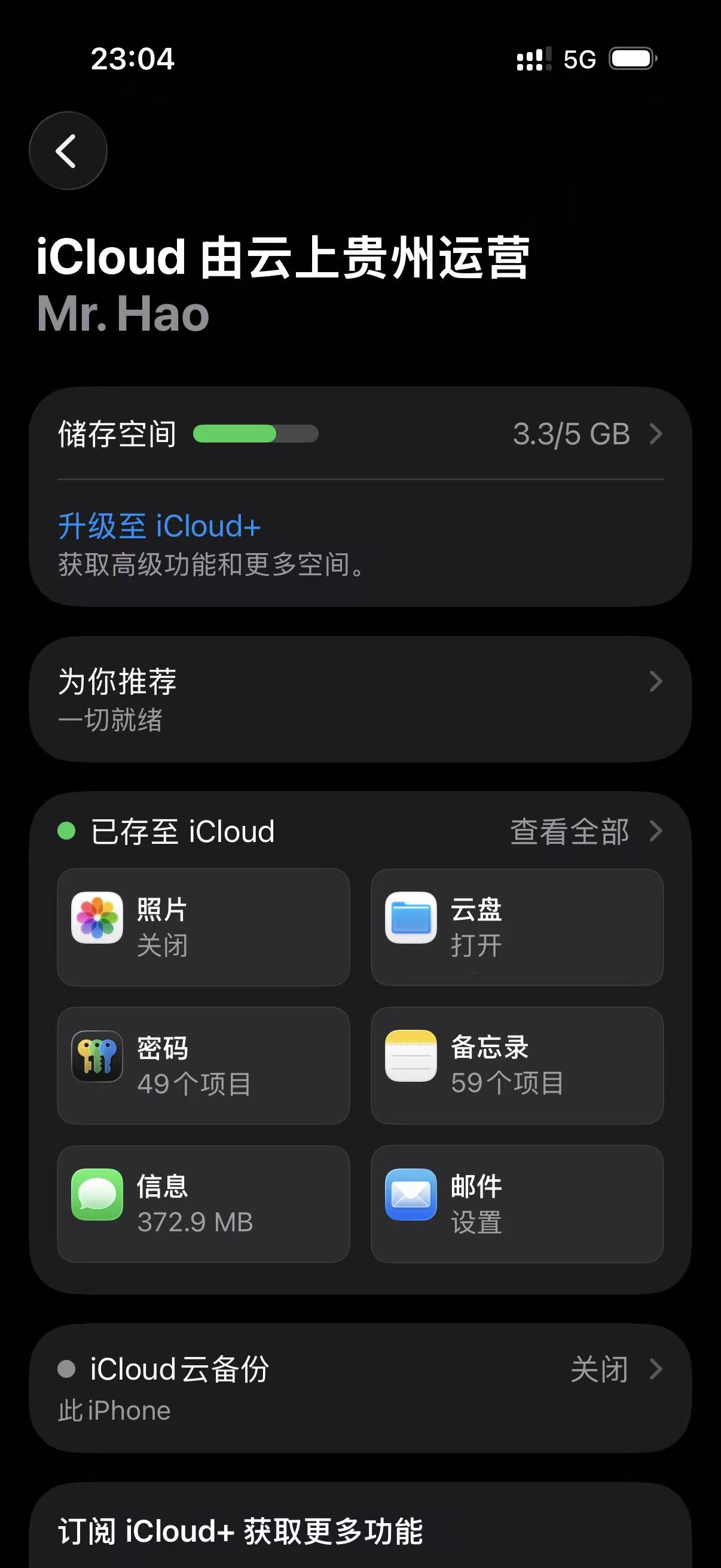
Task: Open the 储存空间 storage details row
Action: pyautogui.click(x=360, y=434)
